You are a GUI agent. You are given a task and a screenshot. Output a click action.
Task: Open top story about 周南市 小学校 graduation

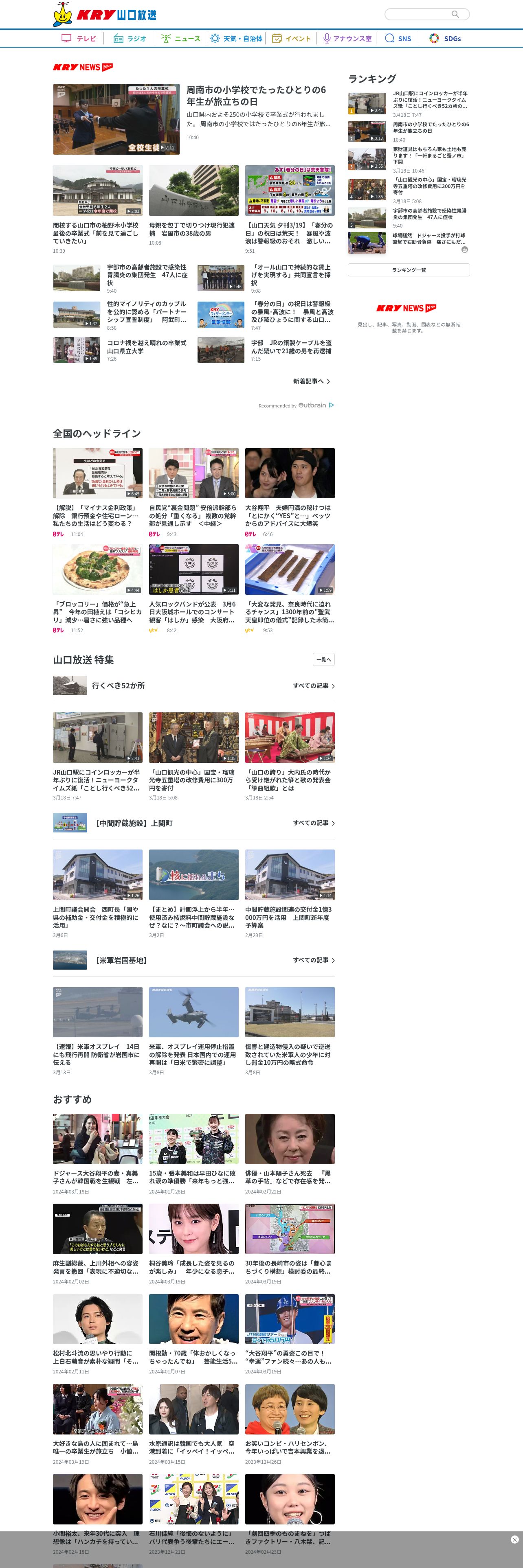tap(256, 96)
